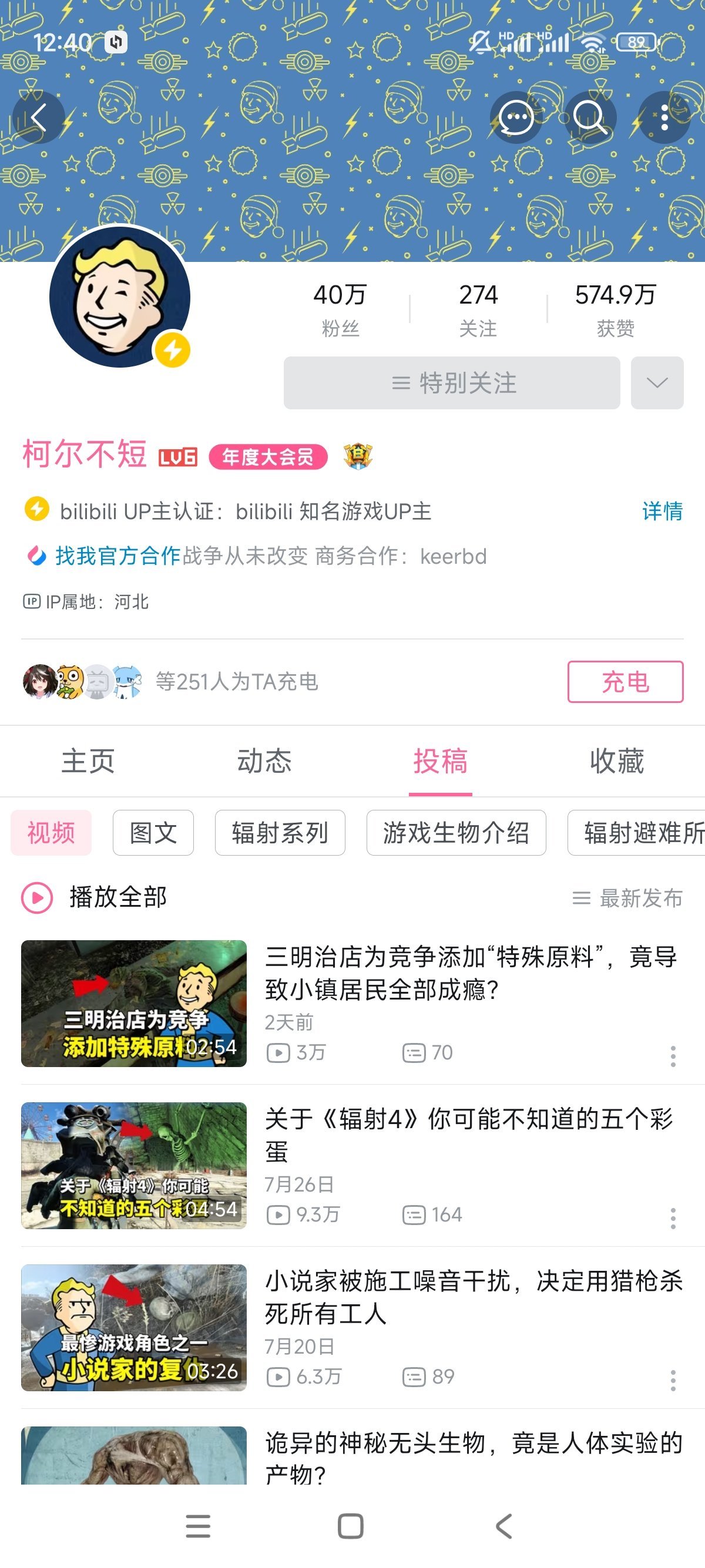Expand the dropdown beside 特别关注

click(x=657, y=383)
